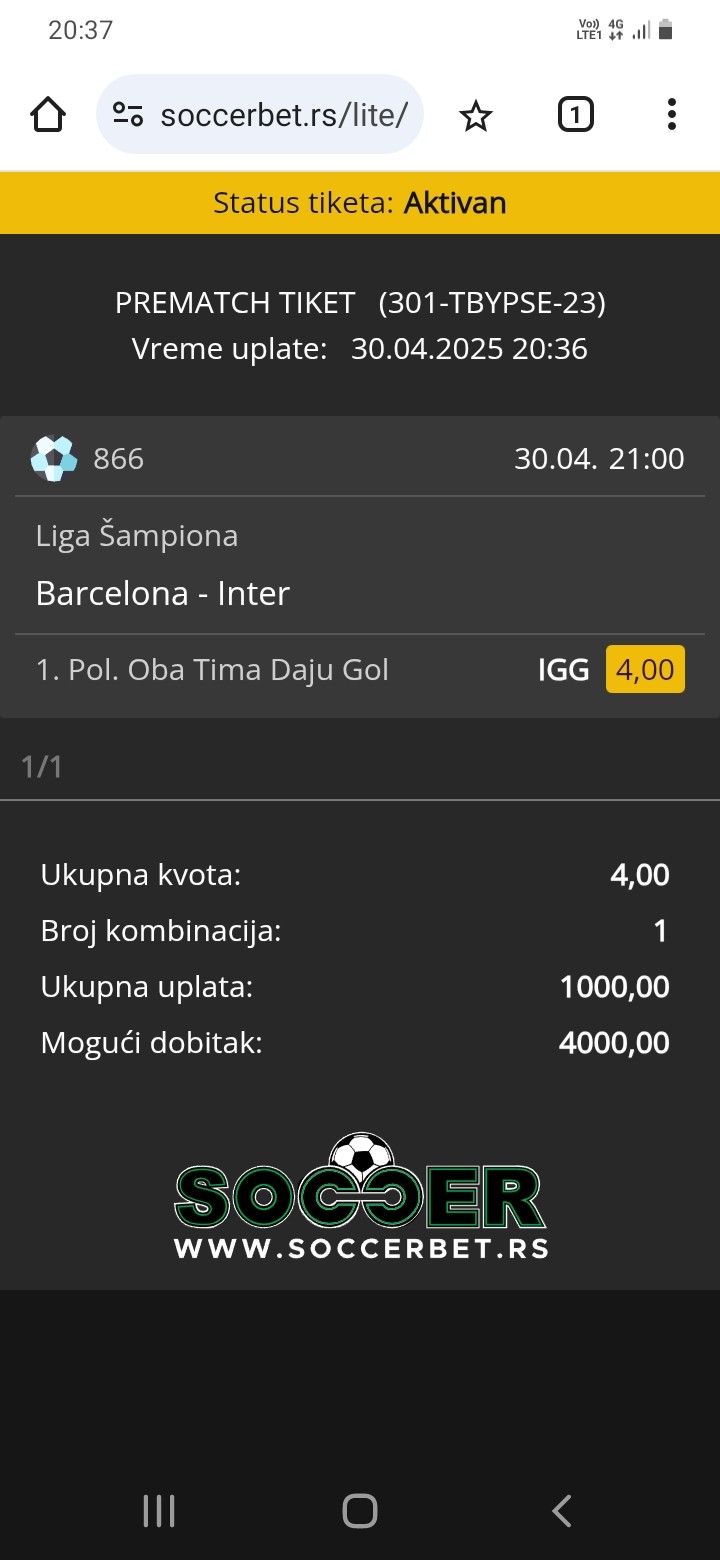The image size is (720, 1560).
Task: Go to the browser home page
Action: pos(49,115)
